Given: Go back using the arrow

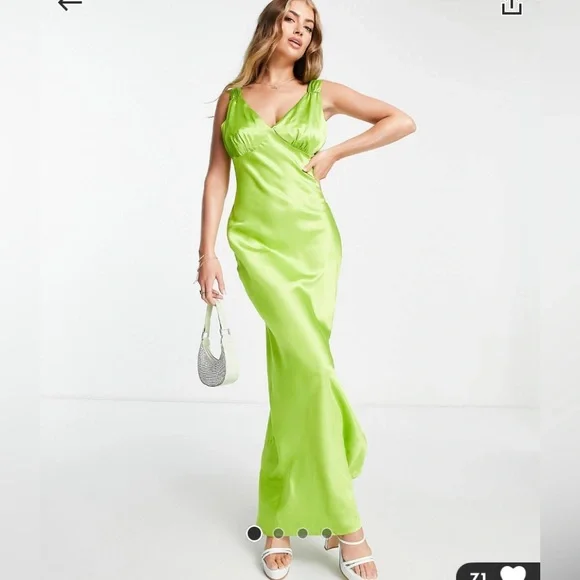Looking at the screenshot, I should (70, 4).
